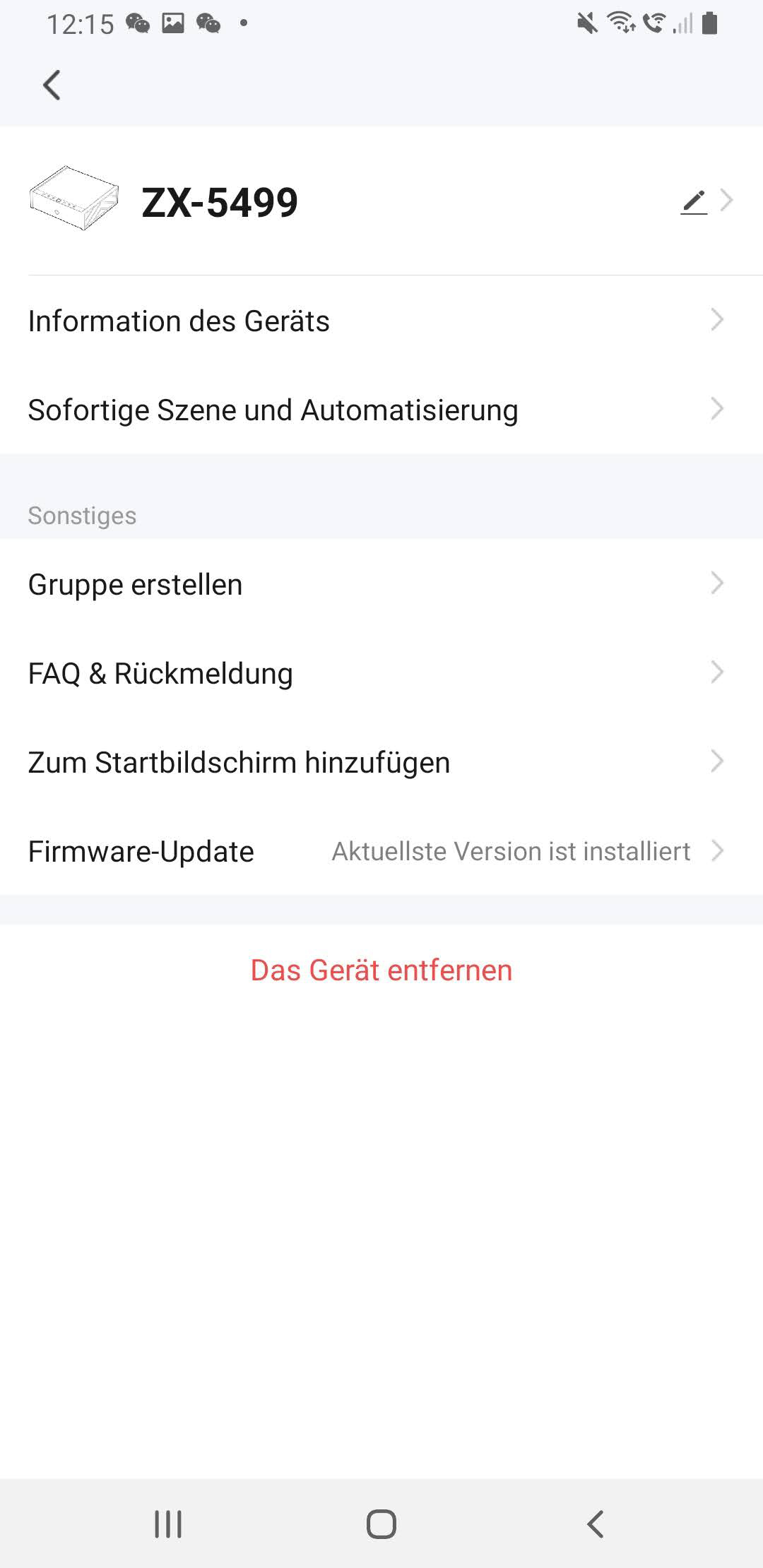Go to the home screen
763x1568 pixels.
pyautogui.click(x=381, y=1524)
